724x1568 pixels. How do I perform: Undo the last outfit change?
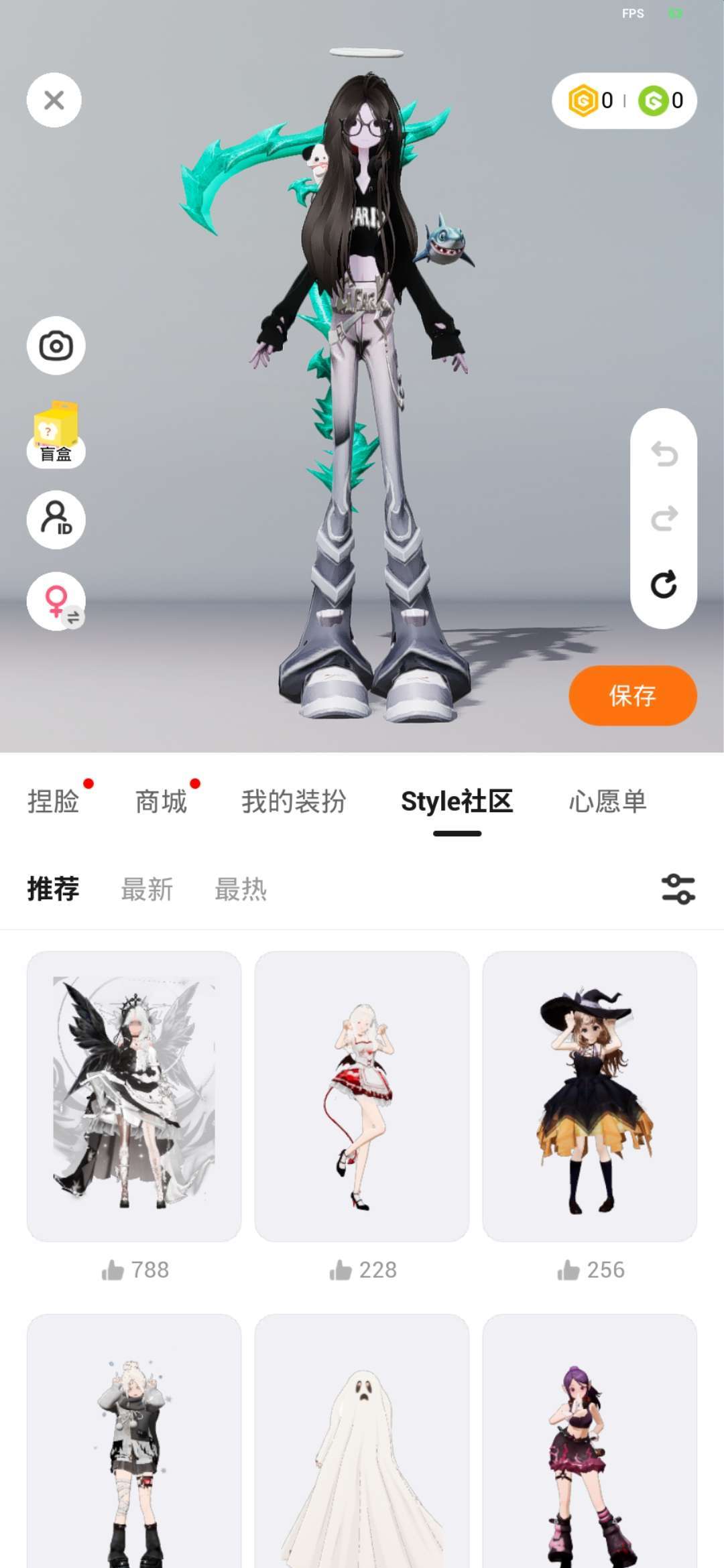pos(664,454)
